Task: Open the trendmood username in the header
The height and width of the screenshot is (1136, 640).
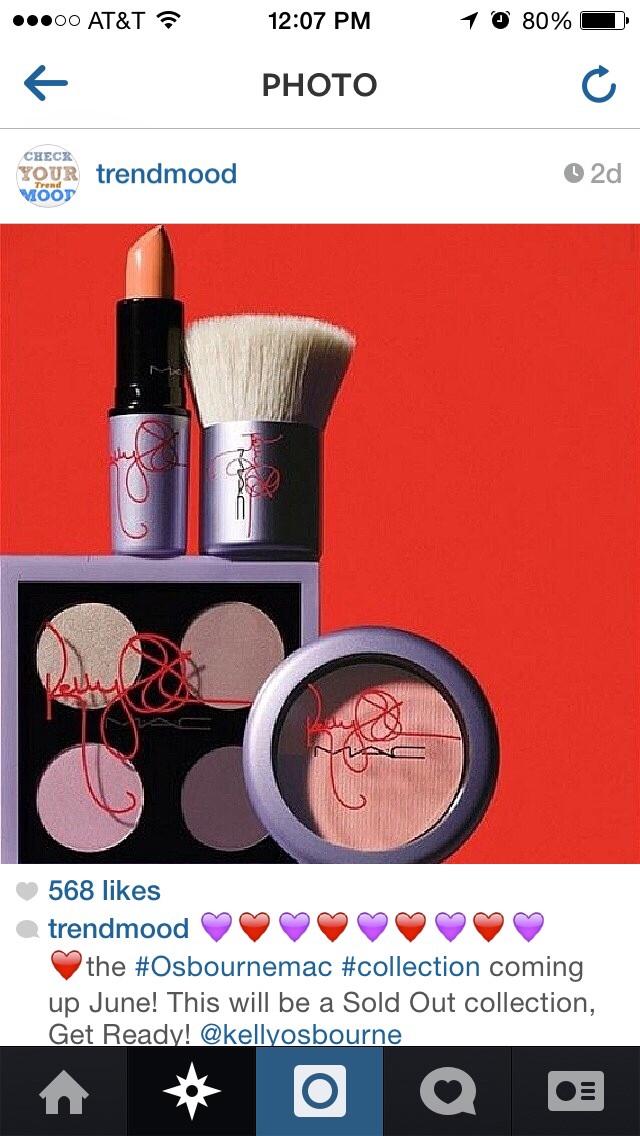Action: coord(167,174)
